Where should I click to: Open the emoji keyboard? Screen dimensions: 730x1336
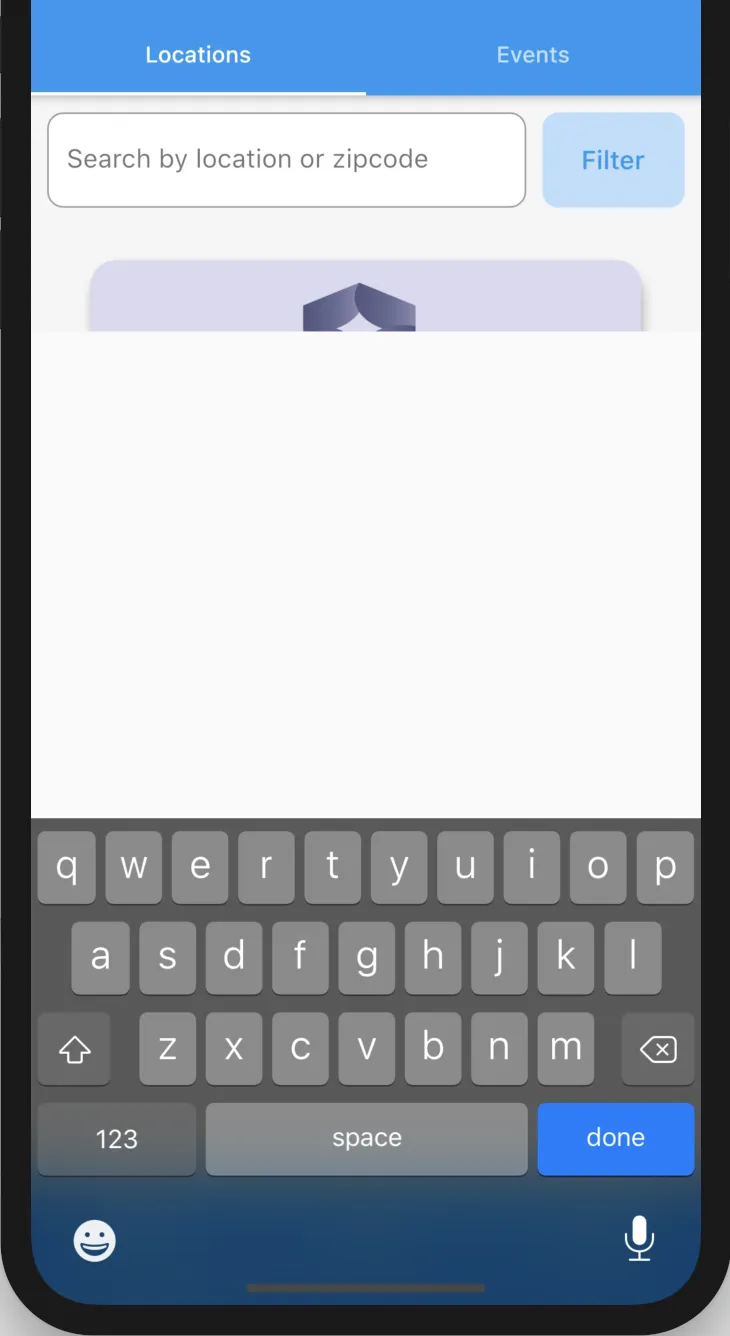point(95,1241)
